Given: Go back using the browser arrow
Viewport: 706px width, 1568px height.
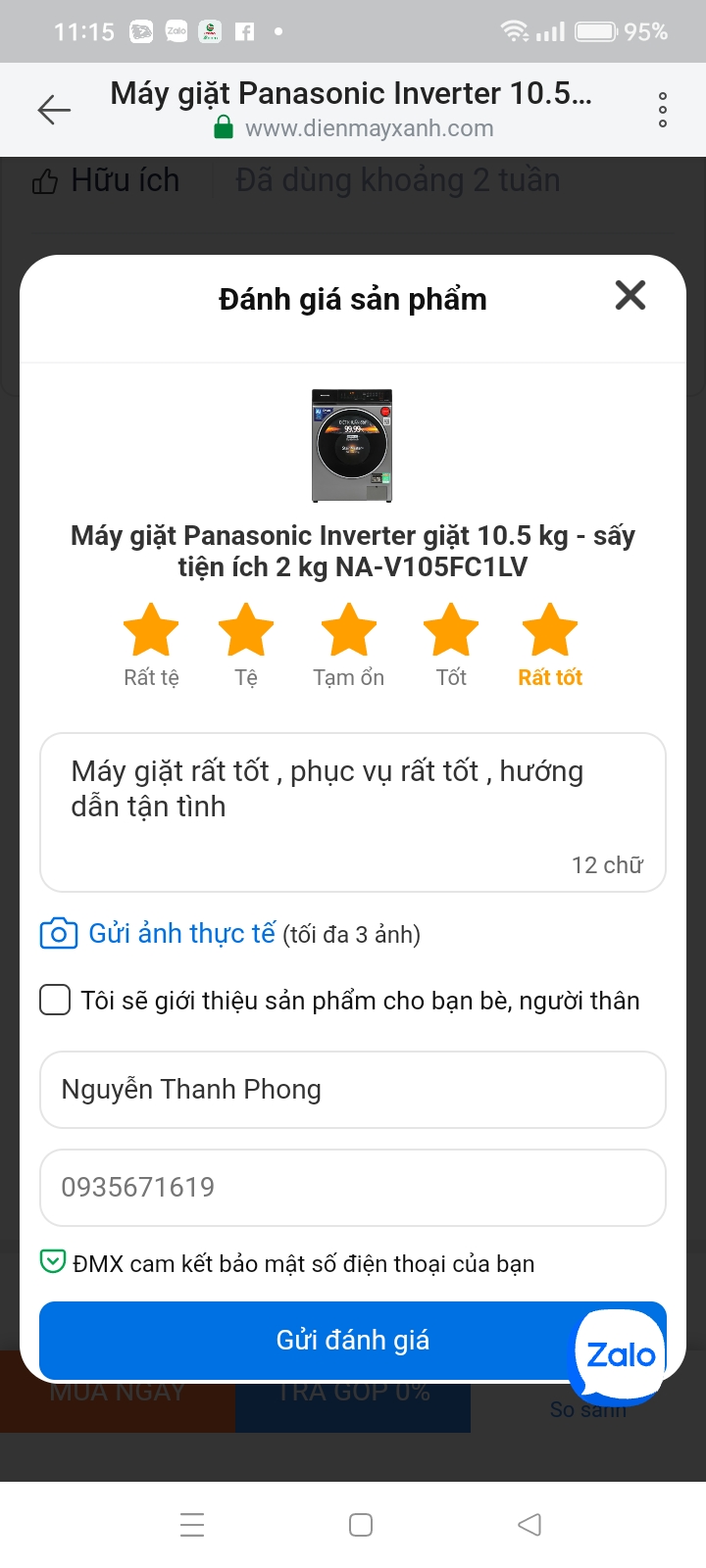Looking at the screenshot, I should [x=54, y=110].
